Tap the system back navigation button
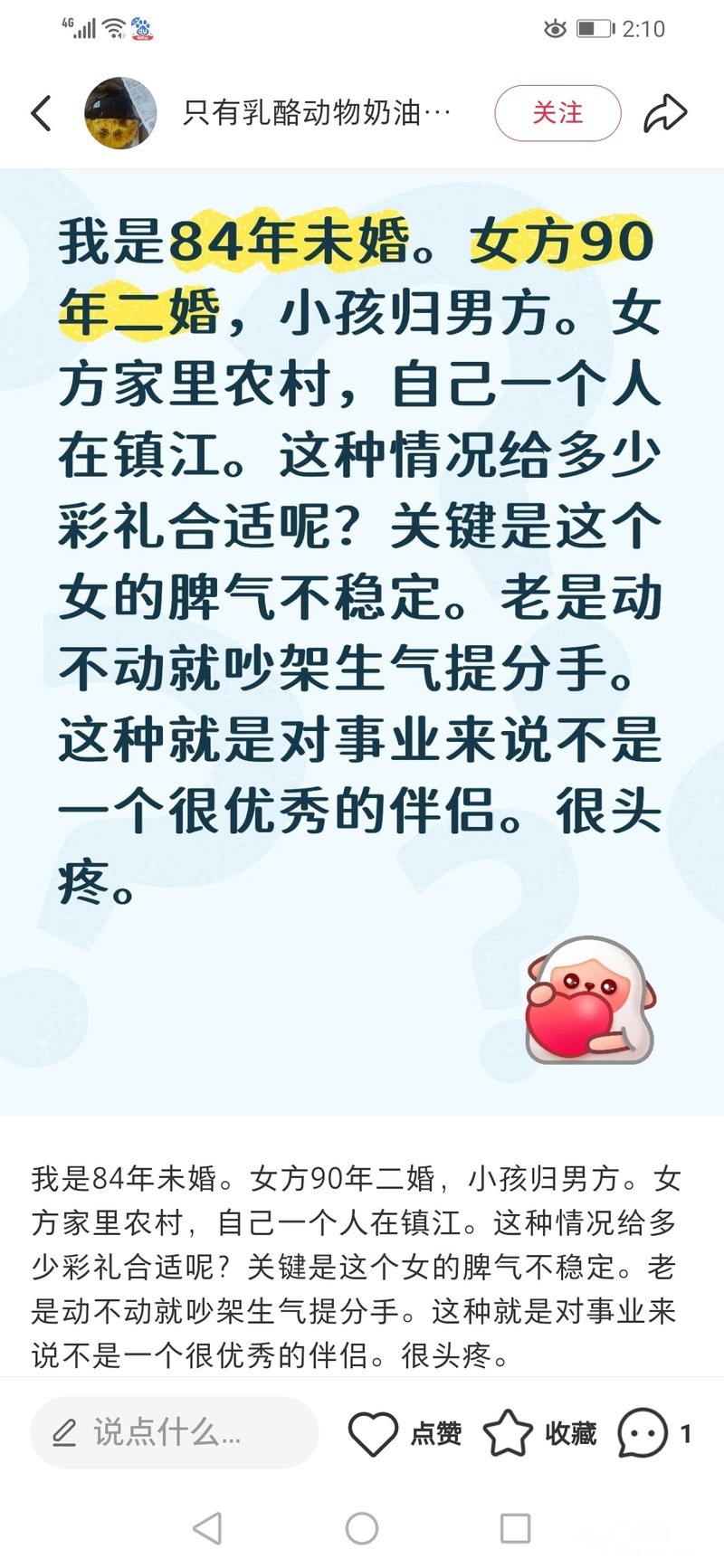Image resolution: width=724 pixels, height=1568 pixels. [x=208, y=1528]
